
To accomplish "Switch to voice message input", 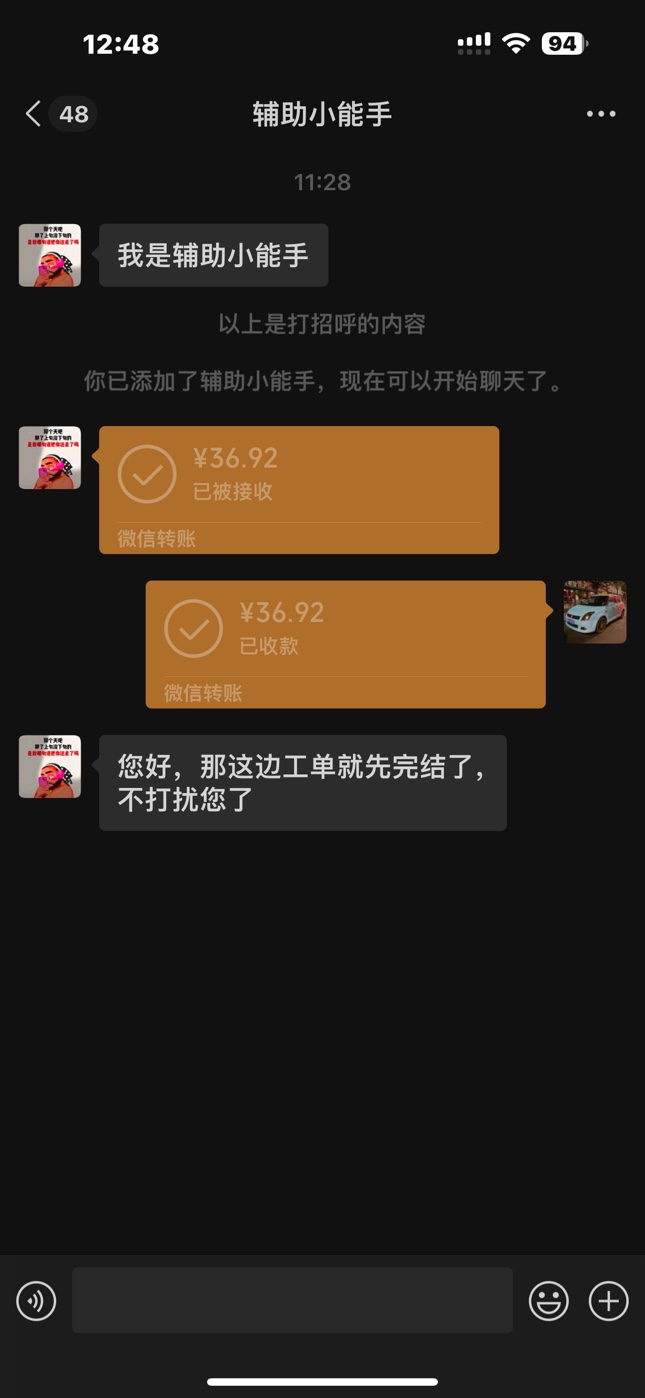I will point(36,1301).
